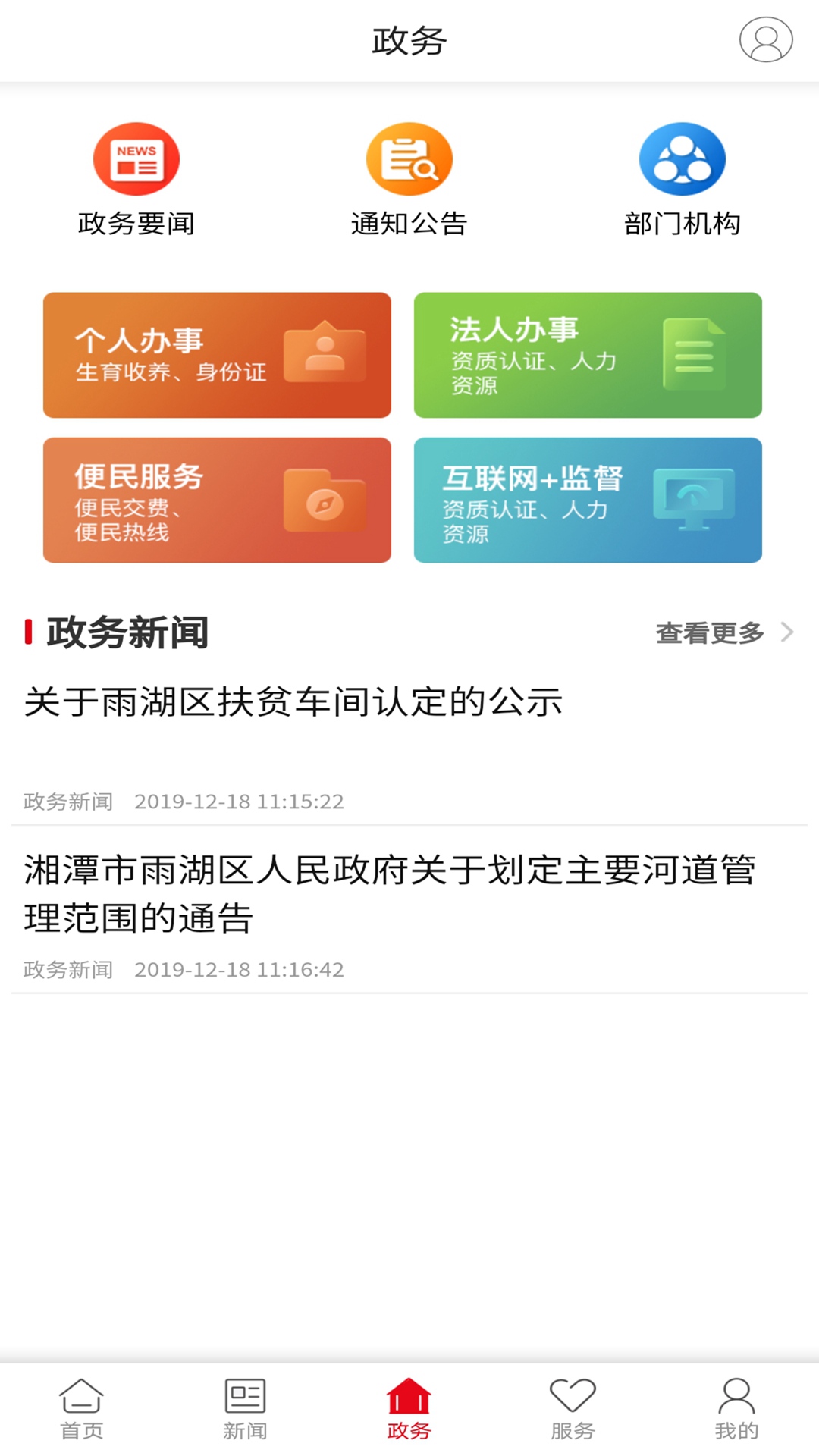
Task: Open the 互联网+监督 supervision card
Action: [x=588, y=500]
